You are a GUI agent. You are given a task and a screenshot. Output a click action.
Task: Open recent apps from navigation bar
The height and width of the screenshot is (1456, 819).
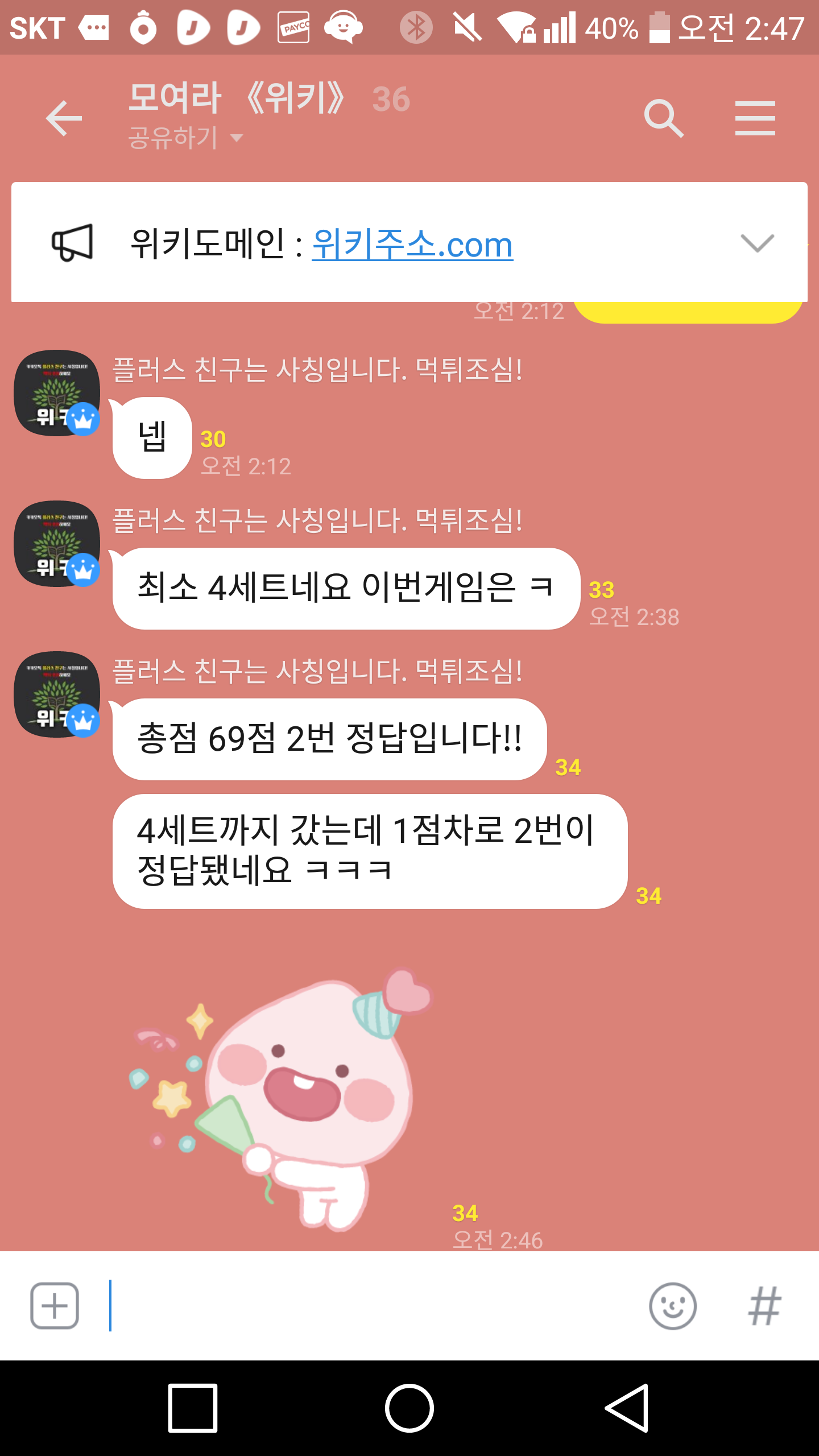coord(193,1408)
